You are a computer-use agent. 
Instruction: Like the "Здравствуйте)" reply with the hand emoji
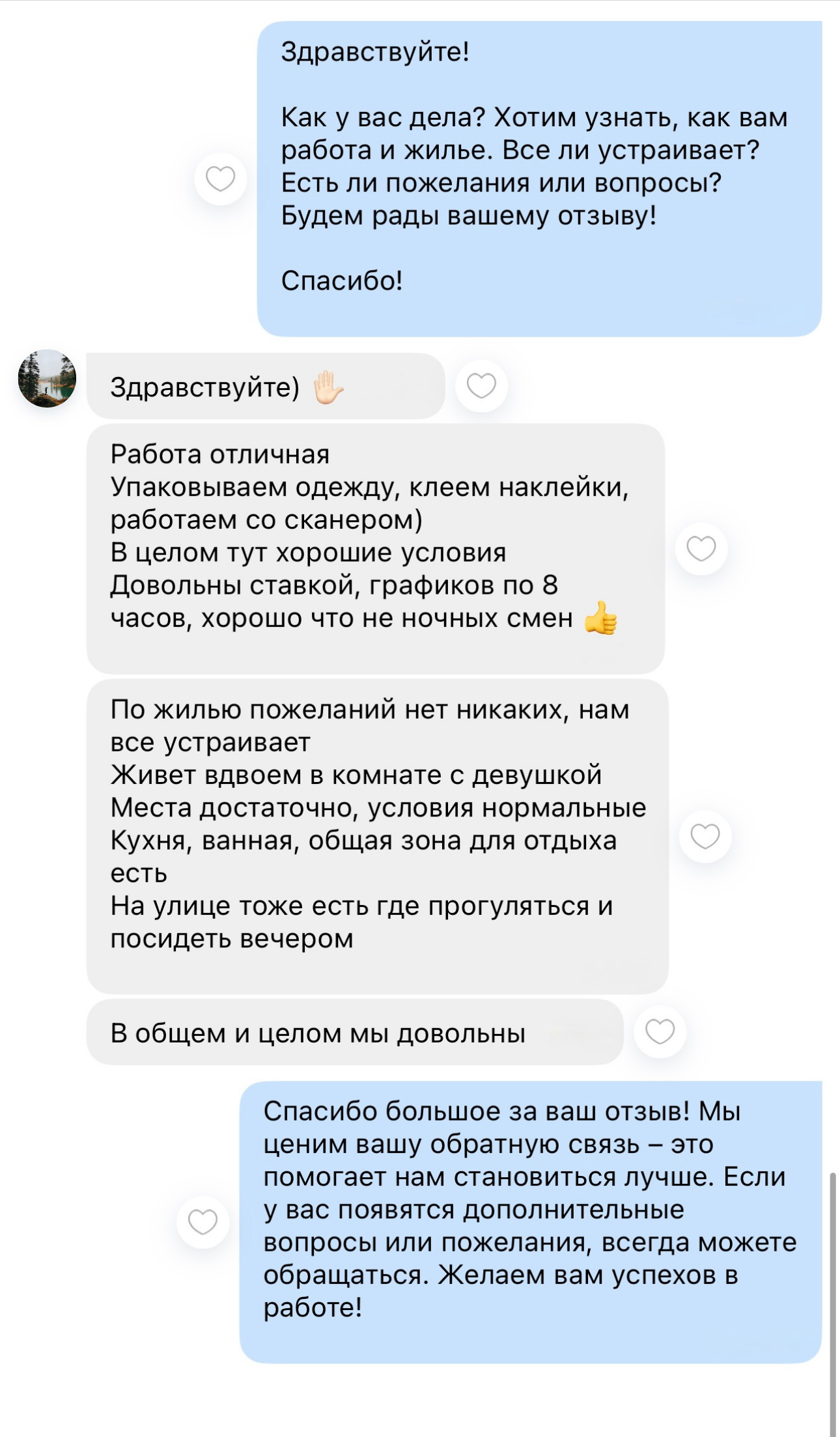[x=481, y=386]
